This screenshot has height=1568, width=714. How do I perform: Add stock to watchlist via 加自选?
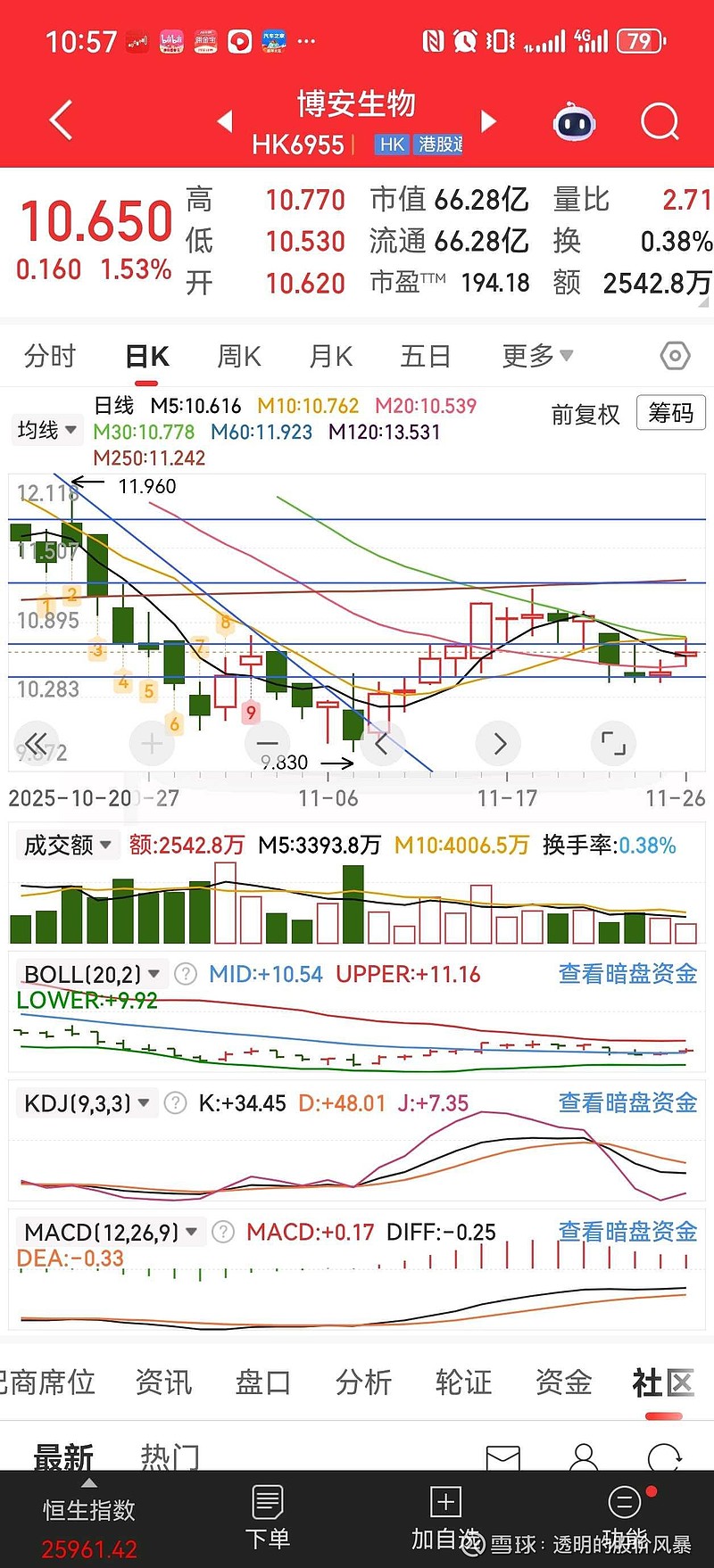point(445,1516)
